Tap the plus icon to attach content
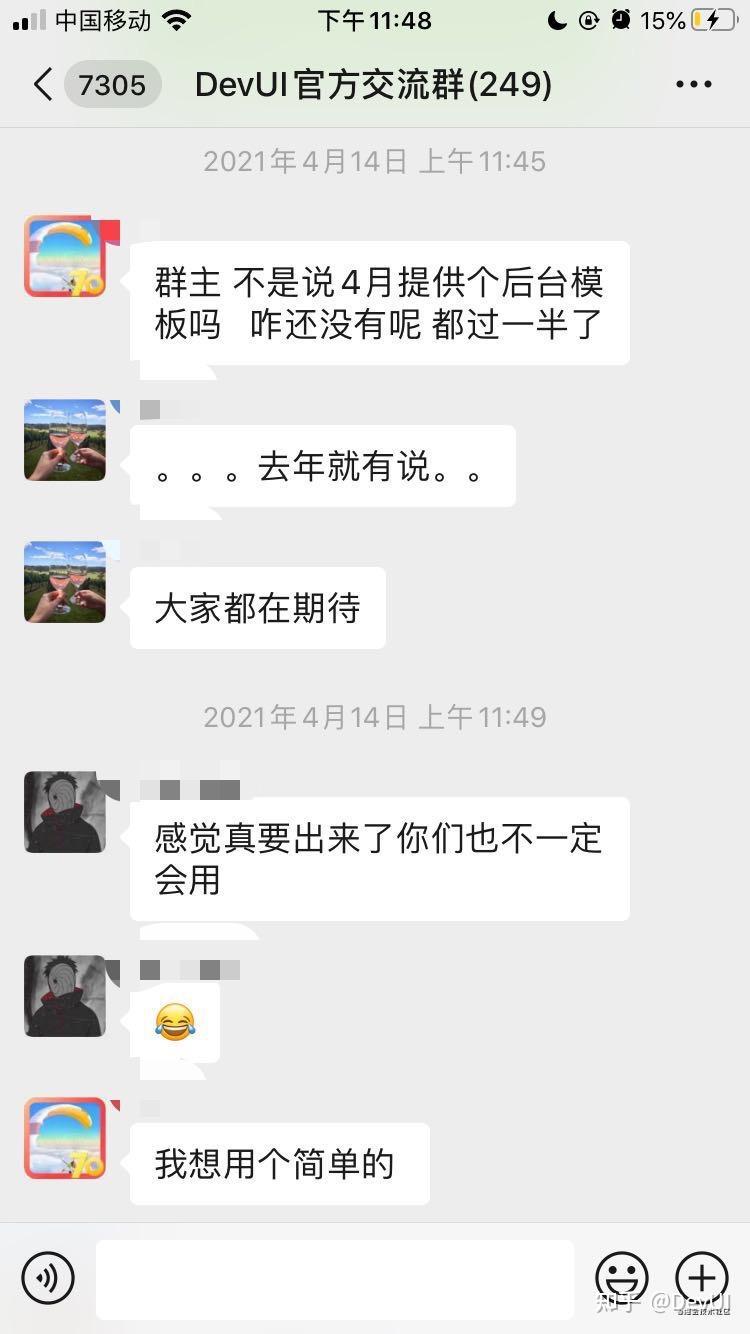The height and width of the screenshot is (1334, 750). 702,1278
